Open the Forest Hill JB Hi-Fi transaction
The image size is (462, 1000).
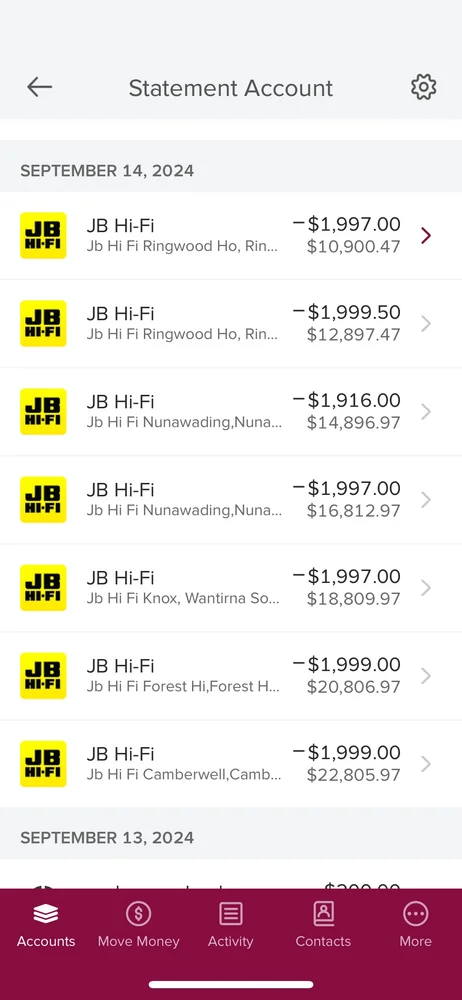(x=231, y=675)
